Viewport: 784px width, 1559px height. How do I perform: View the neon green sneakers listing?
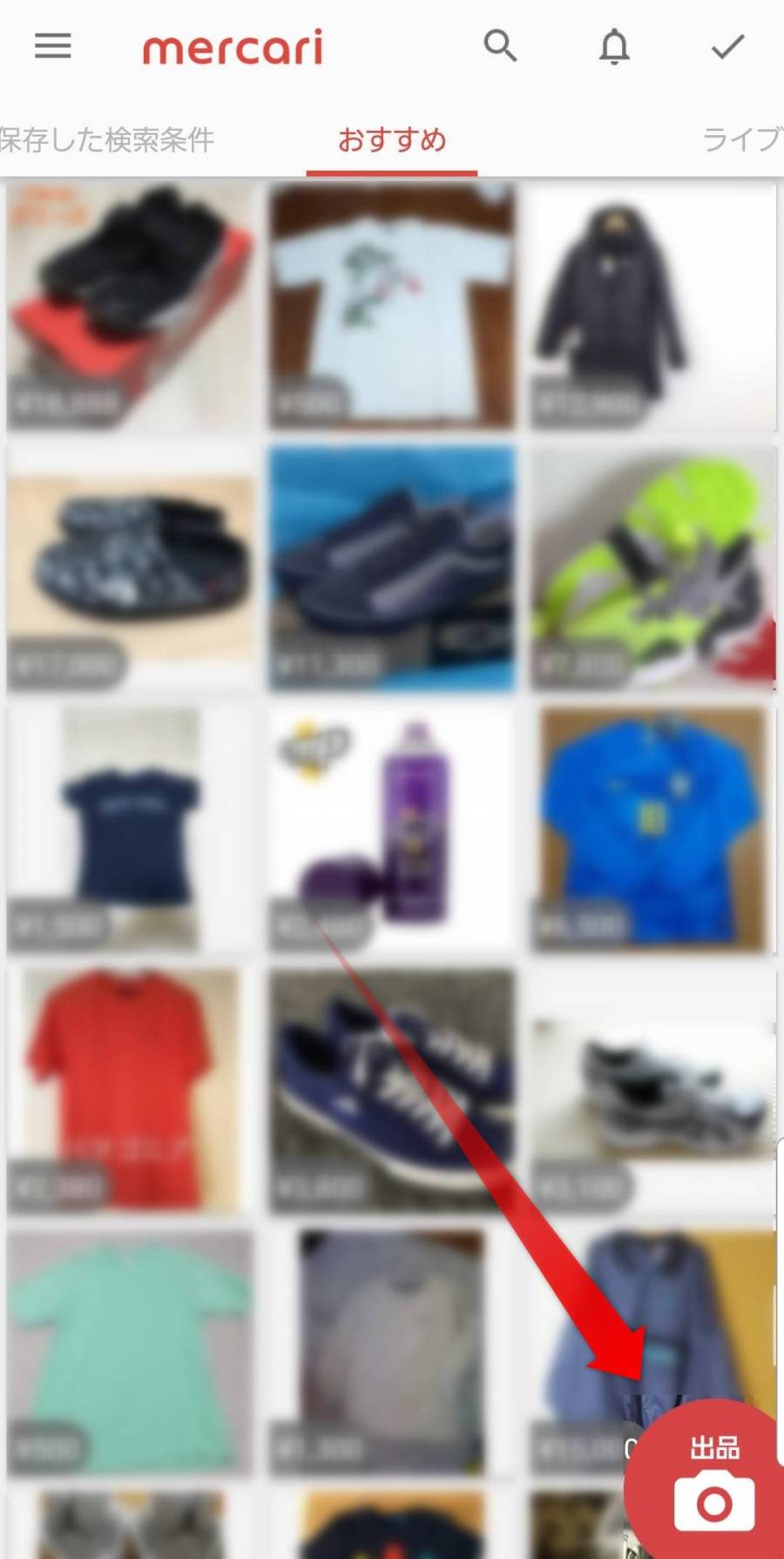coord(653,566)
